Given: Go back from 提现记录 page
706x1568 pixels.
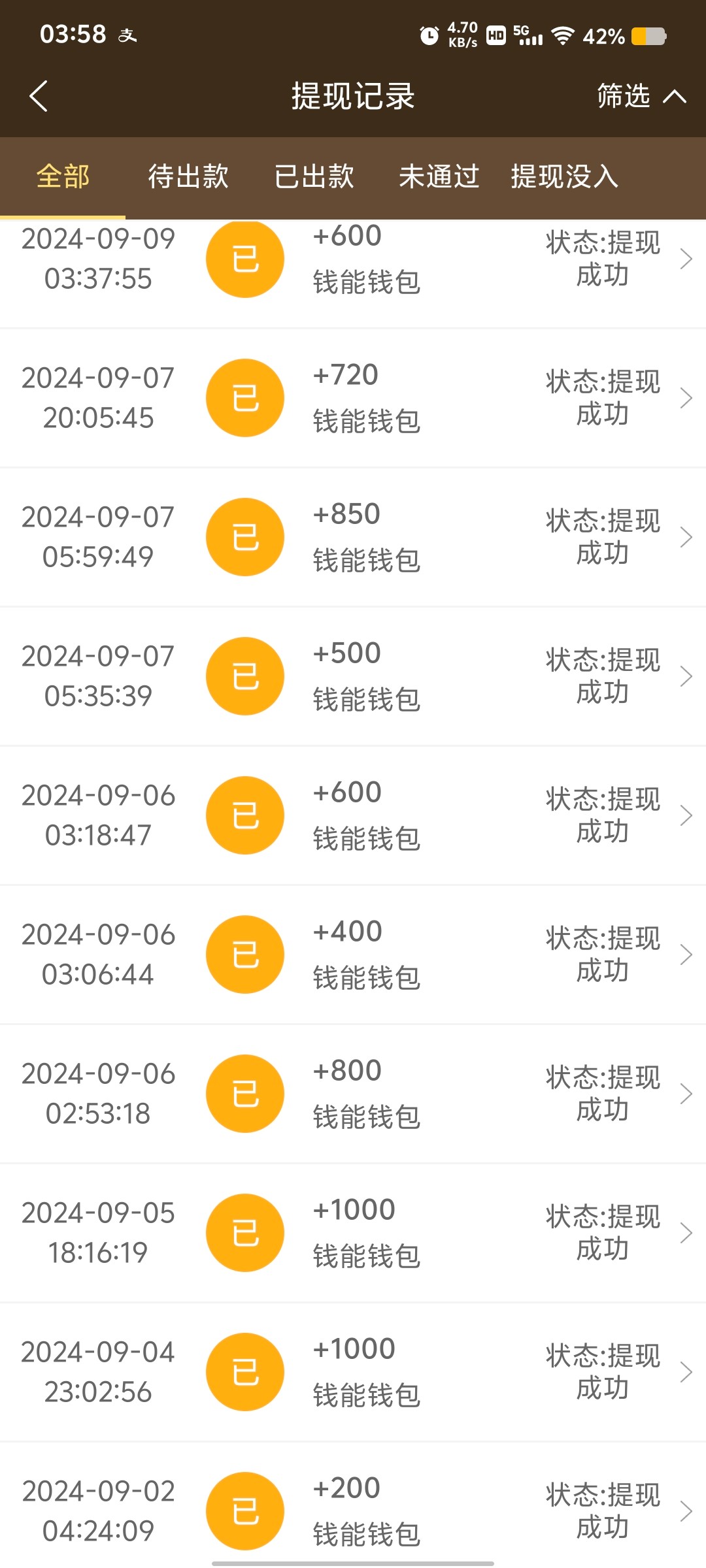Looking at the screenshot, I should tap(39, 96).
